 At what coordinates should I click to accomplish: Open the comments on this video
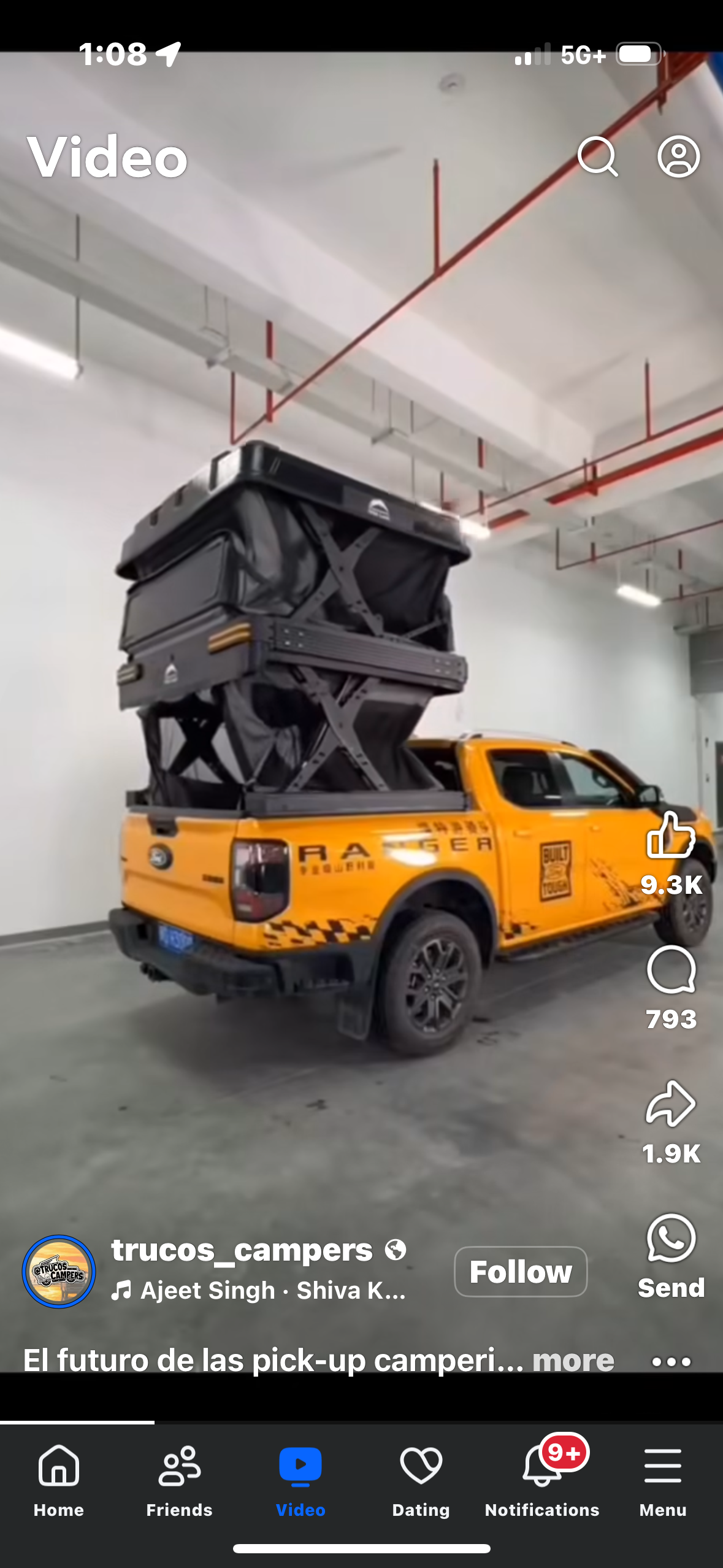pyautogui.click(x=671, y=970)
